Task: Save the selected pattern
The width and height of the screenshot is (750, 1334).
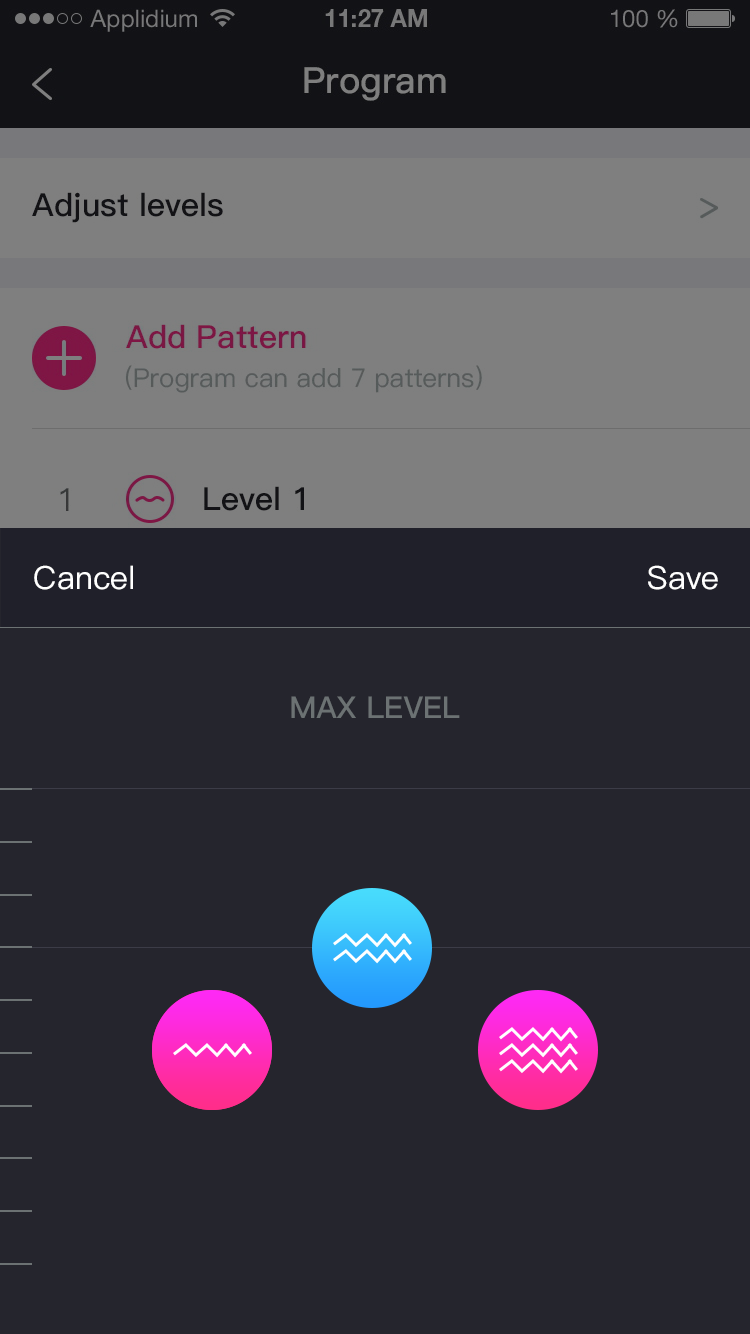Action: [x=682, y=578]
